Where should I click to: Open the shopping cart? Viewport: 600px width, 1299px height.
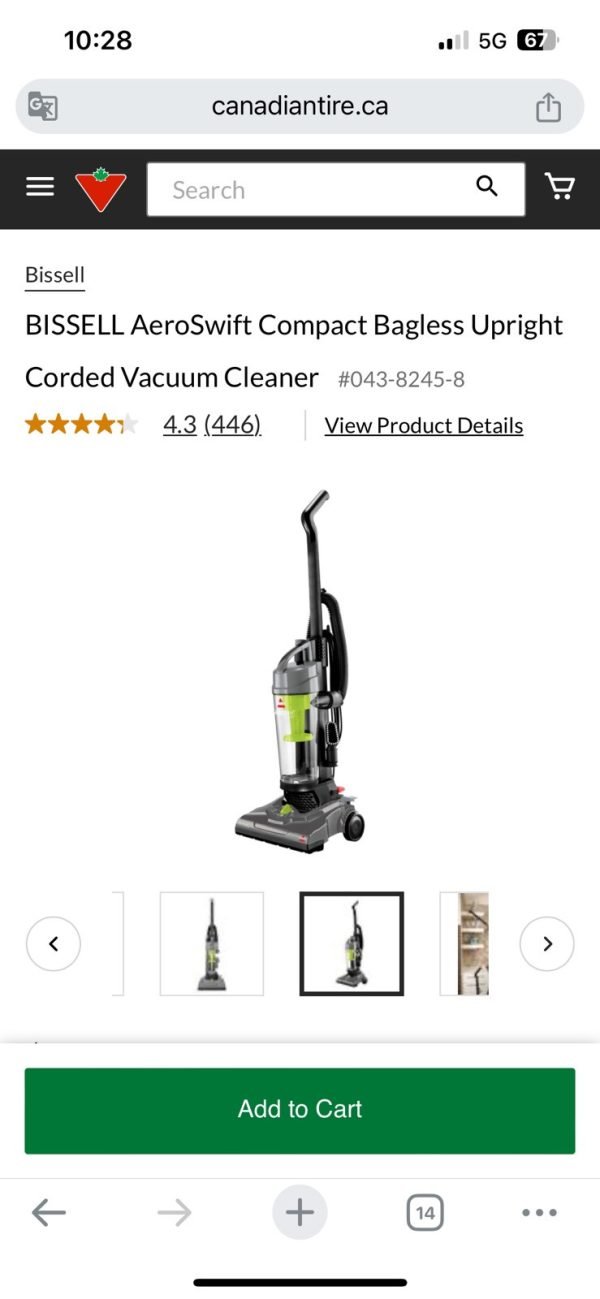click(560, 186)
